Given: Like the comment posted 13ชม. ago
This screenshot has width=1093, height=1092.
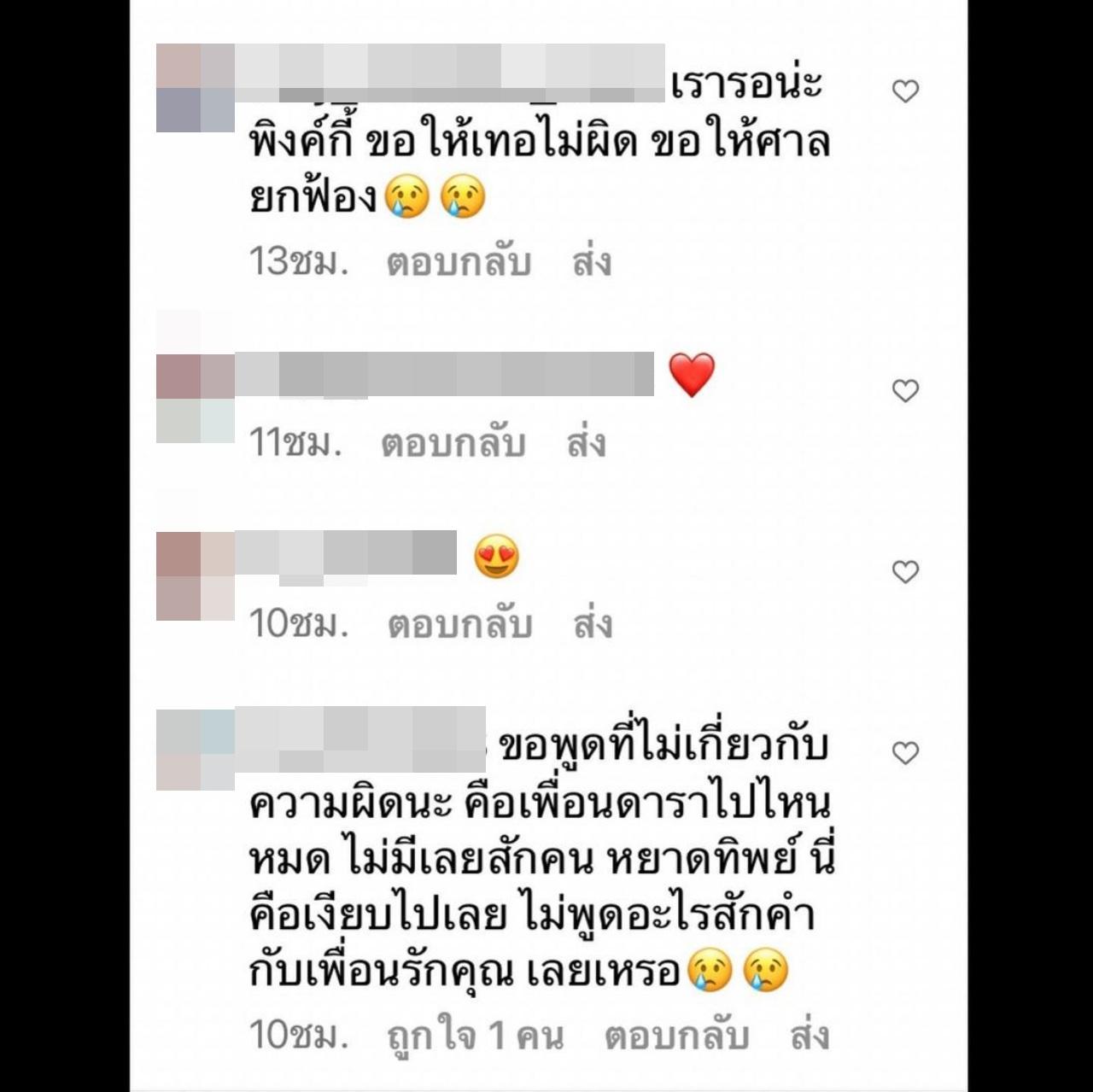Looking at the screenshot, I should pos(905,91).
